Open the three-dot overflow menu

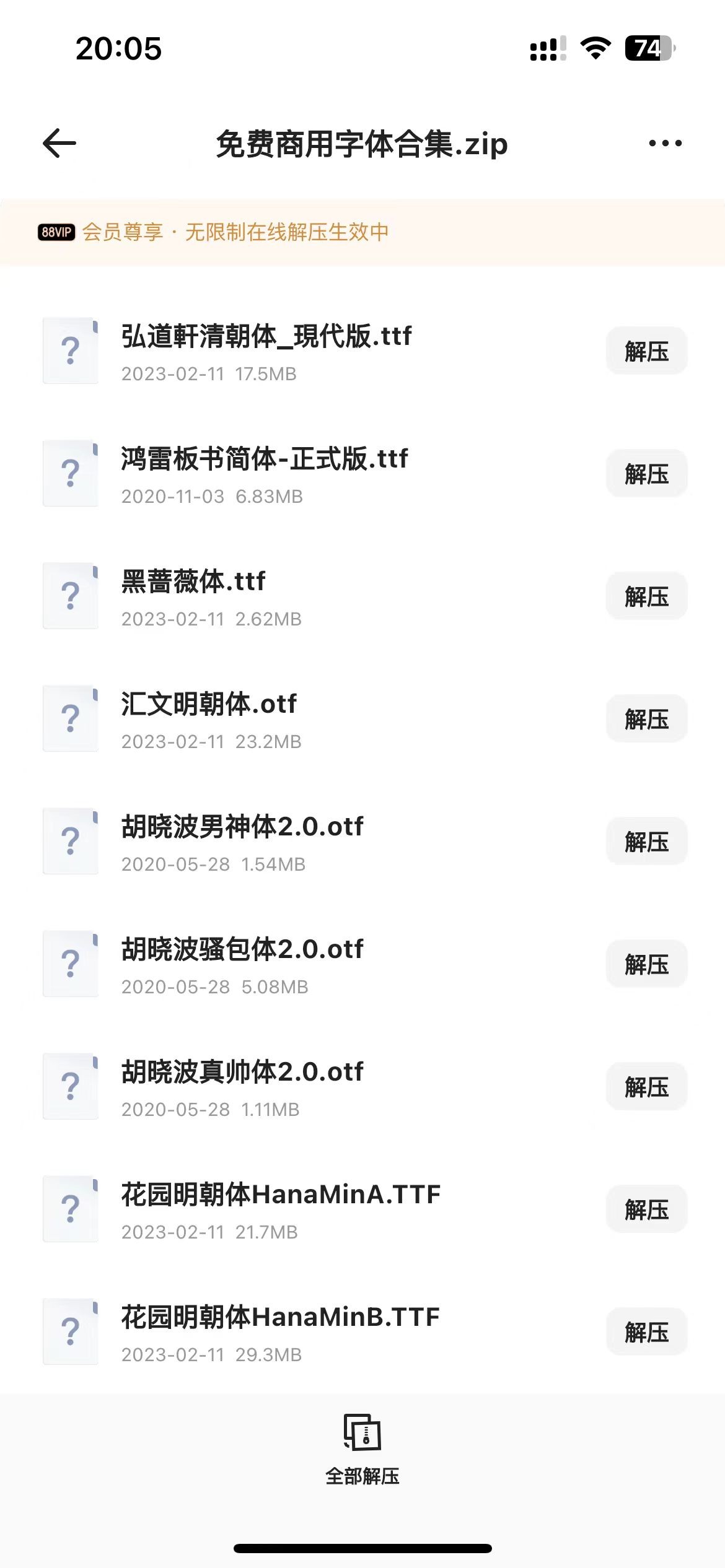pyautogui.click(x=665, y=143)
